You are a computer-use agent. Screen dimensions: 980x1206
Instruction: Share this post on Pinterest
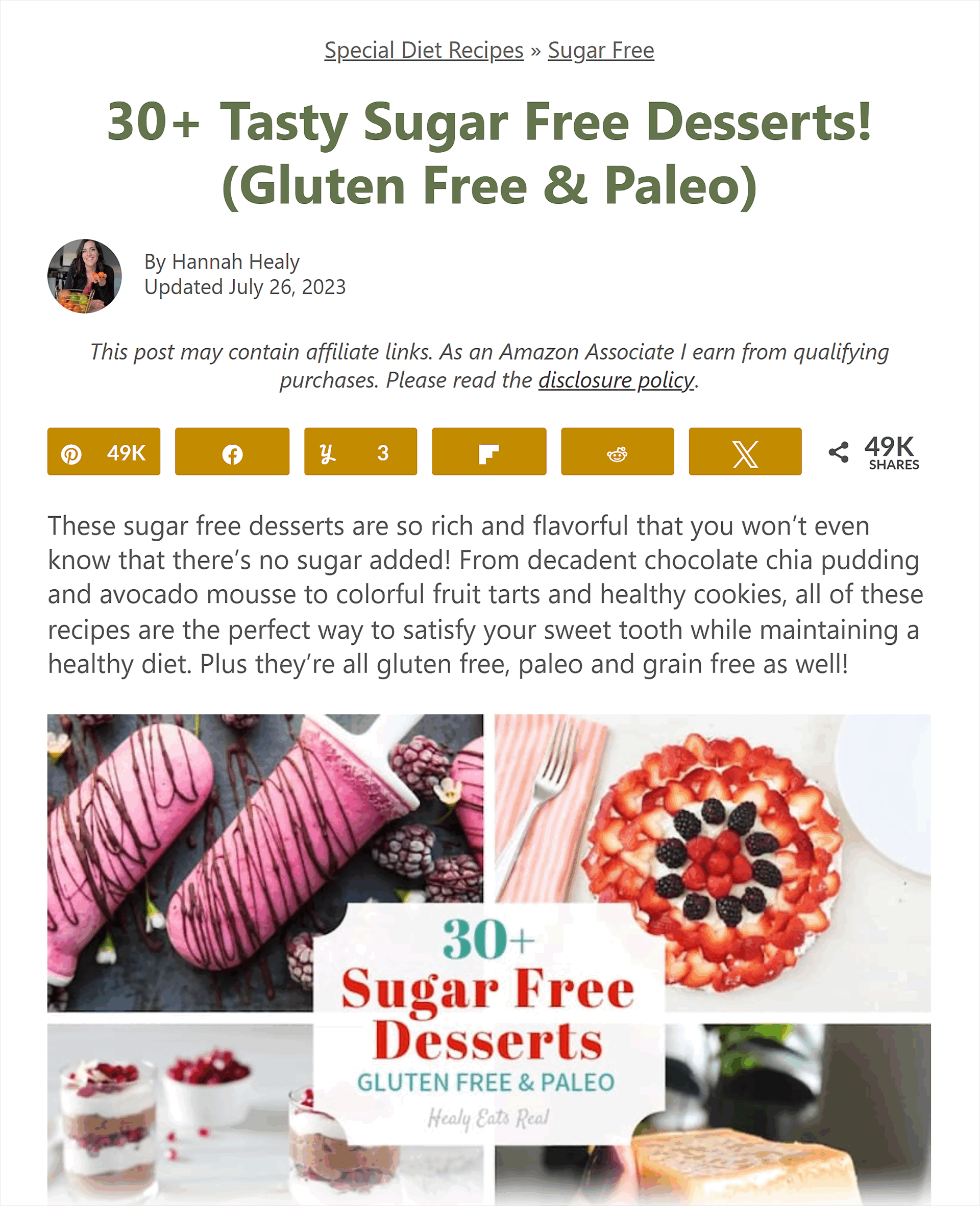coord(104,452)
